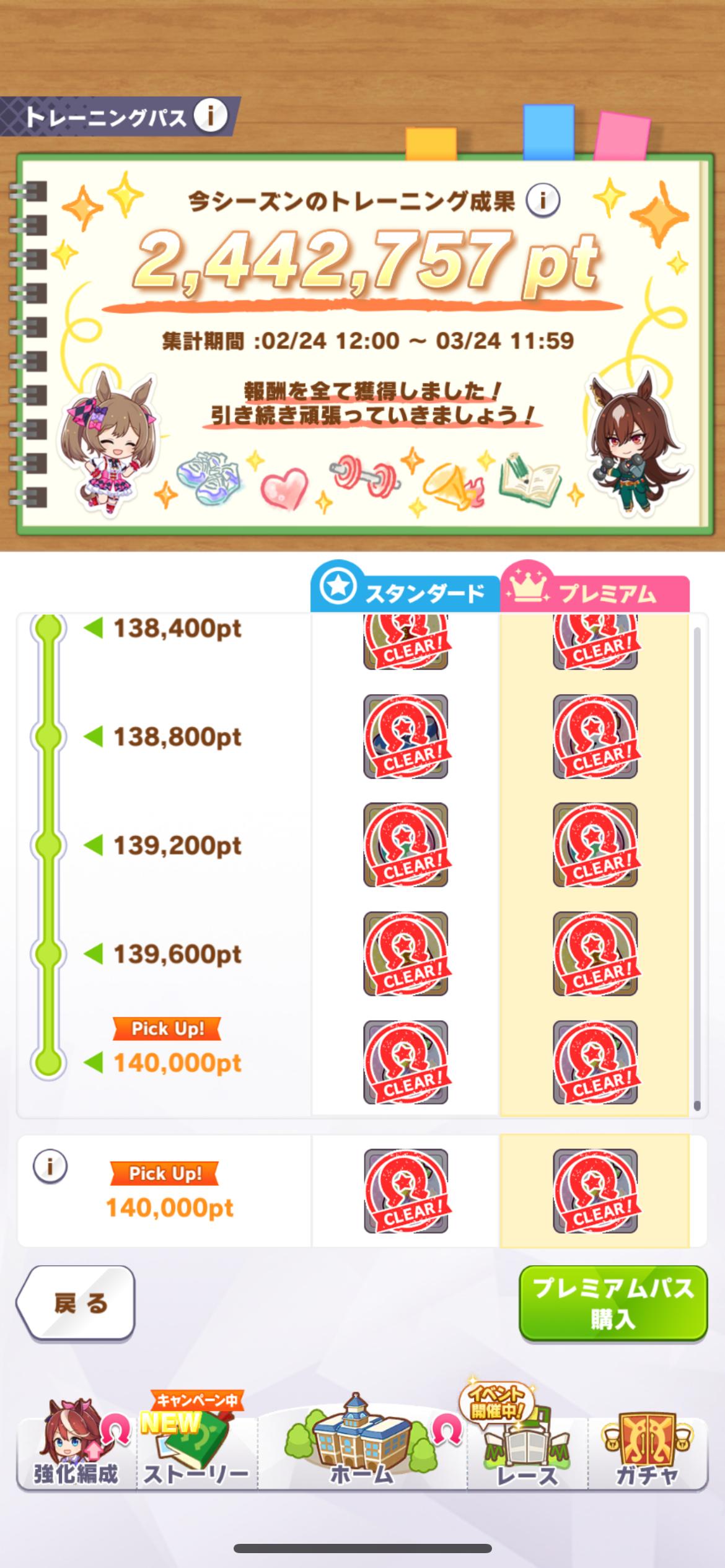Go back with the 戻る button
The height and width of the screenshot is (1568, 725).
[x=76, y=1304]
